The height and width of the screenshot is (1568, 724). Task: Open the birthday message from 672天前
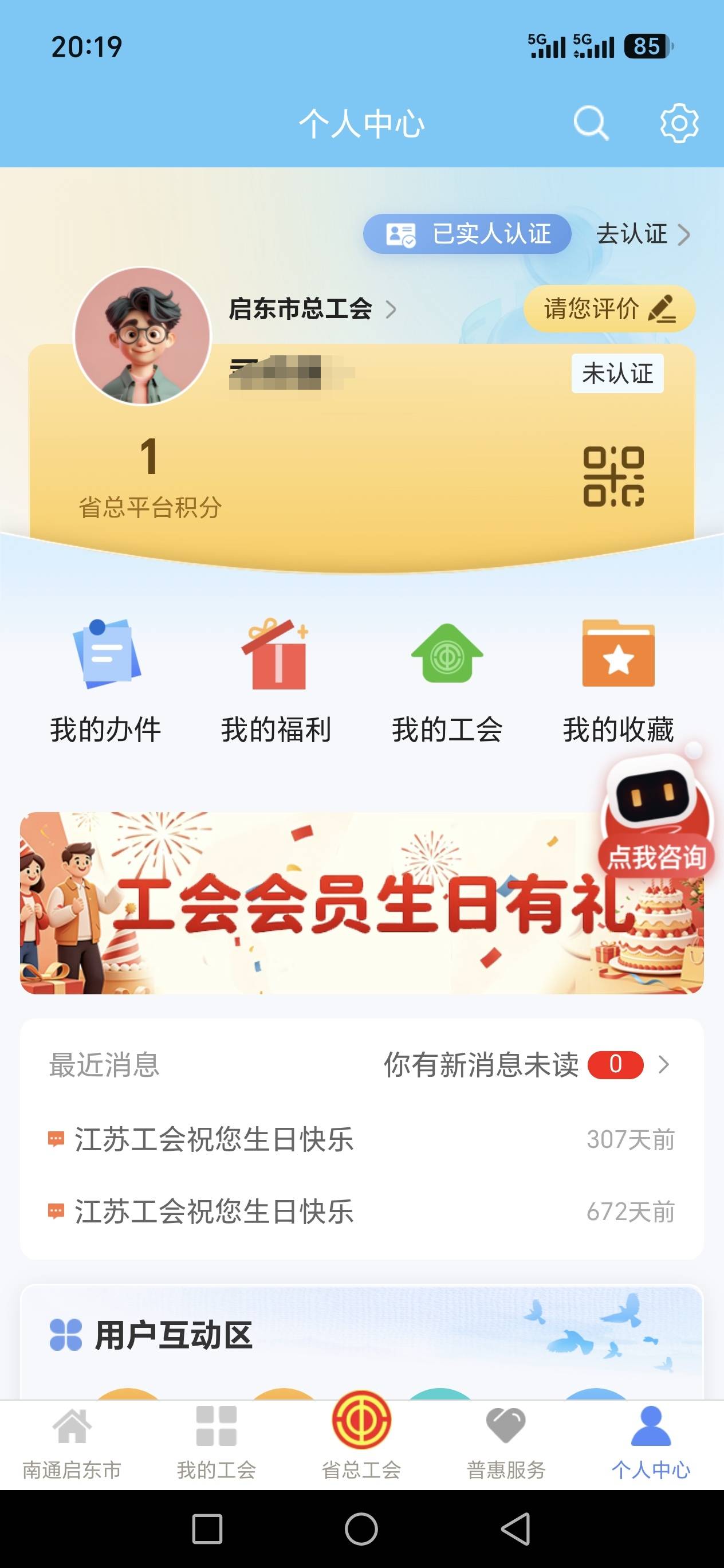pyautogui.click(x=362, y=1212)
